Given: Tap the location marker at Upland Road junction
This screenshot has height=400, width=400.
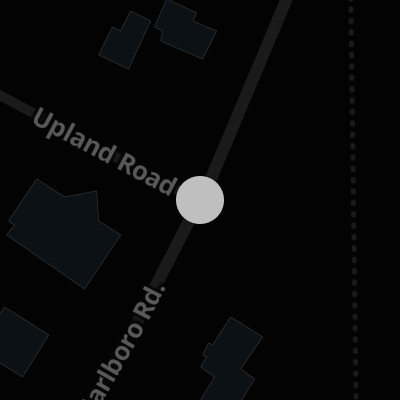Looking at the screenshot, I should (200, 200).
